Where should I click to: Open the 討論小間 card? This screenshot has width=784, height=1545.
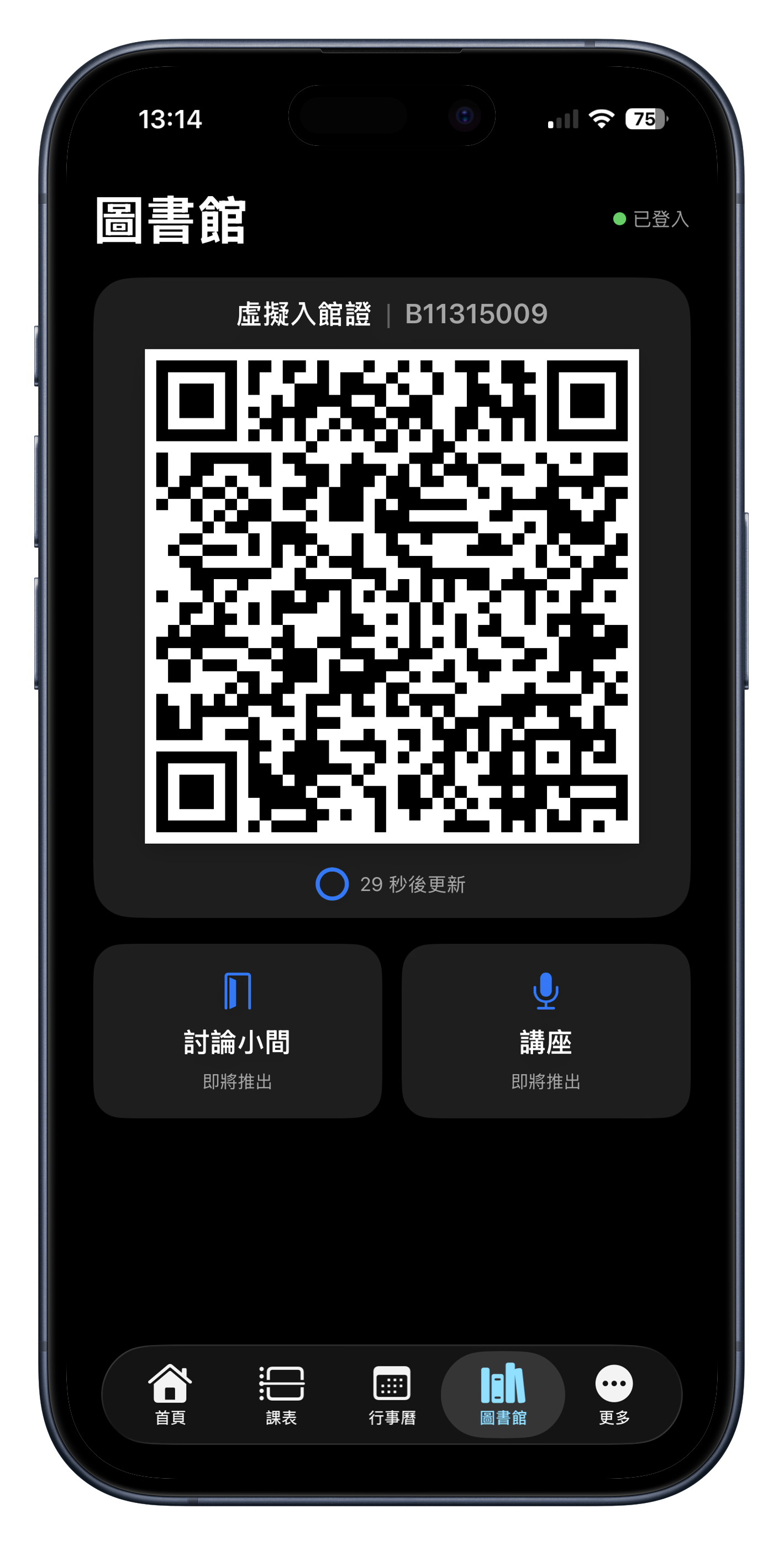[238, 1031]
